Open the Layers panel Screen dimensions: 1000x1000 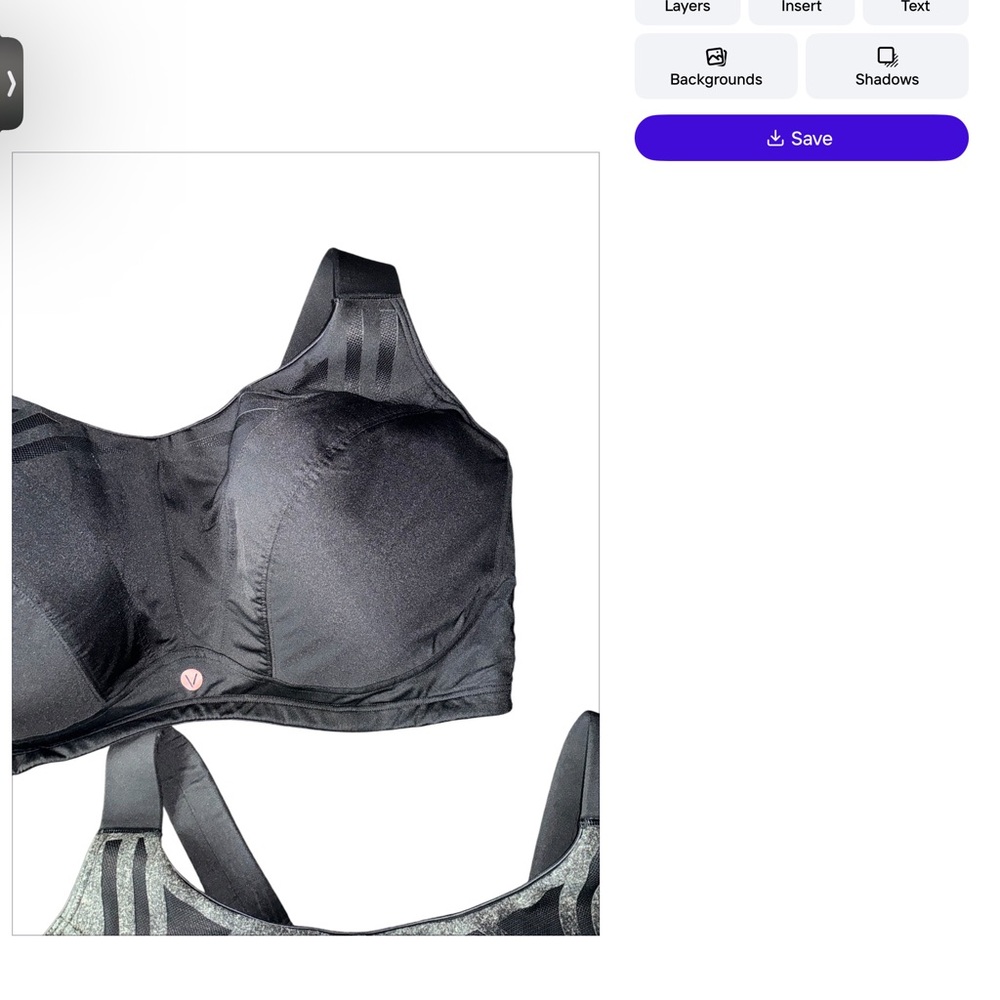[687, 8]
